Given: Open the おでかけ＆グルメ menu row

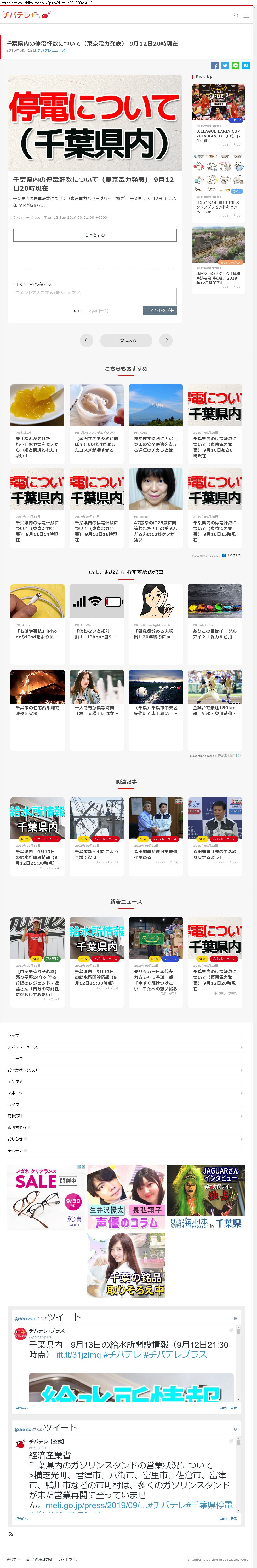Looking at the screenshot, I should [125, 1070].
